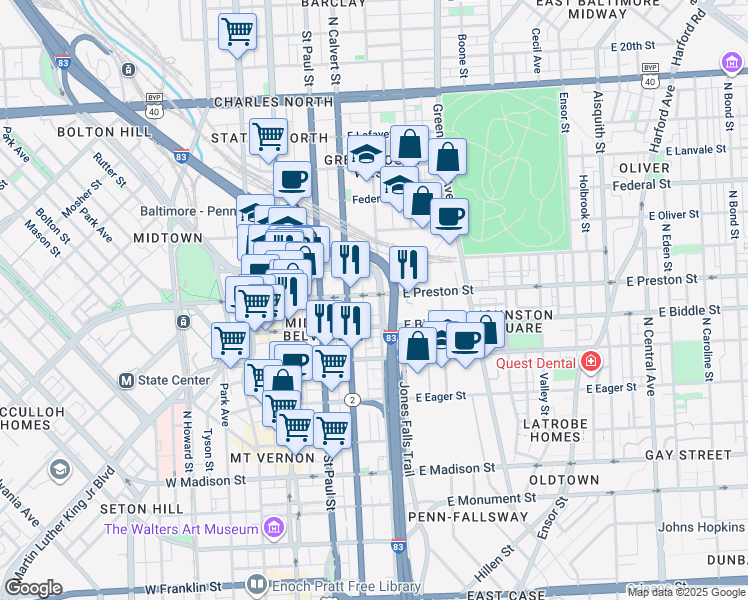The image size is (748, 600).
Task: Select the shopping cart marker at Station North
Action: (x=268, y=136)
